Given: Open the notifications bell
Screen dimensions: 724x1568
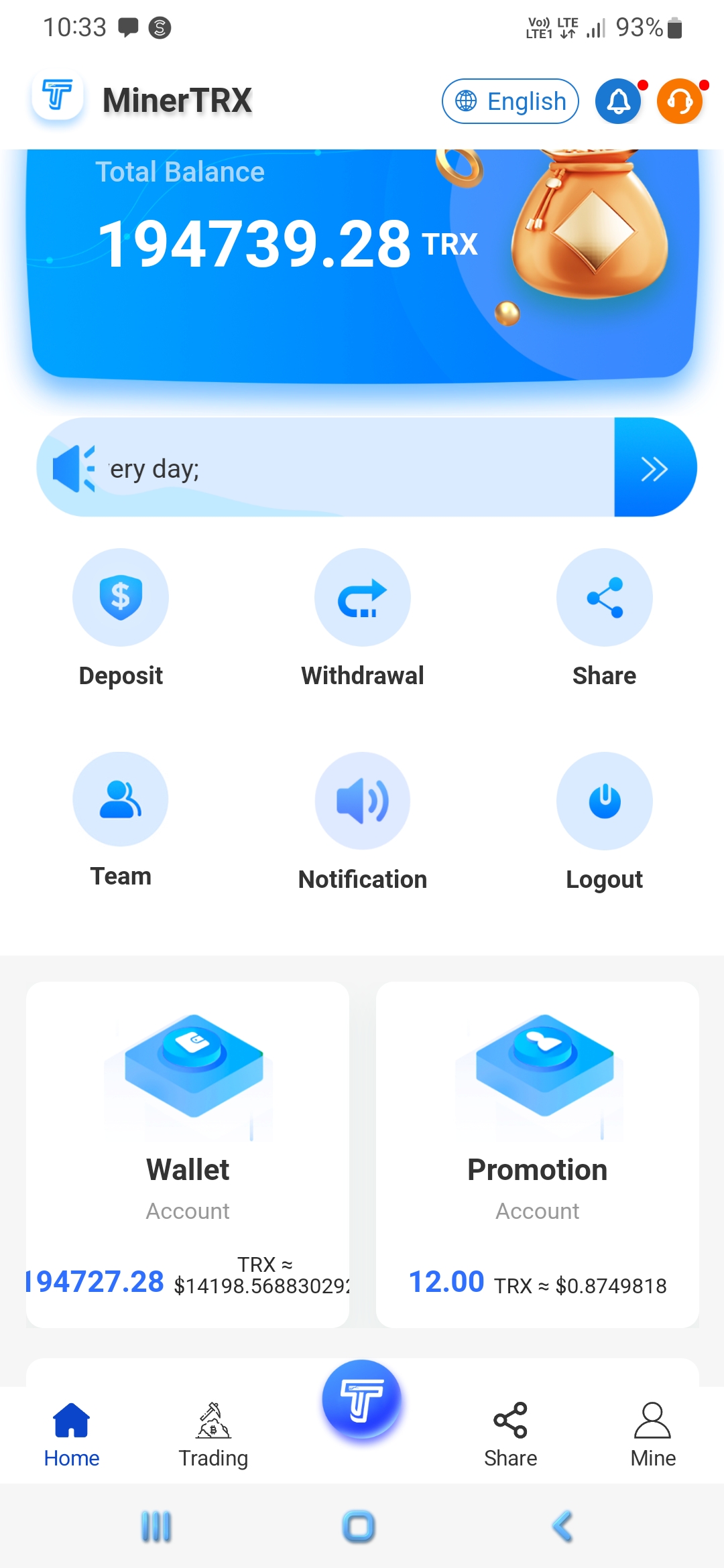Looking at the screenshot, I should pos(618,101).
